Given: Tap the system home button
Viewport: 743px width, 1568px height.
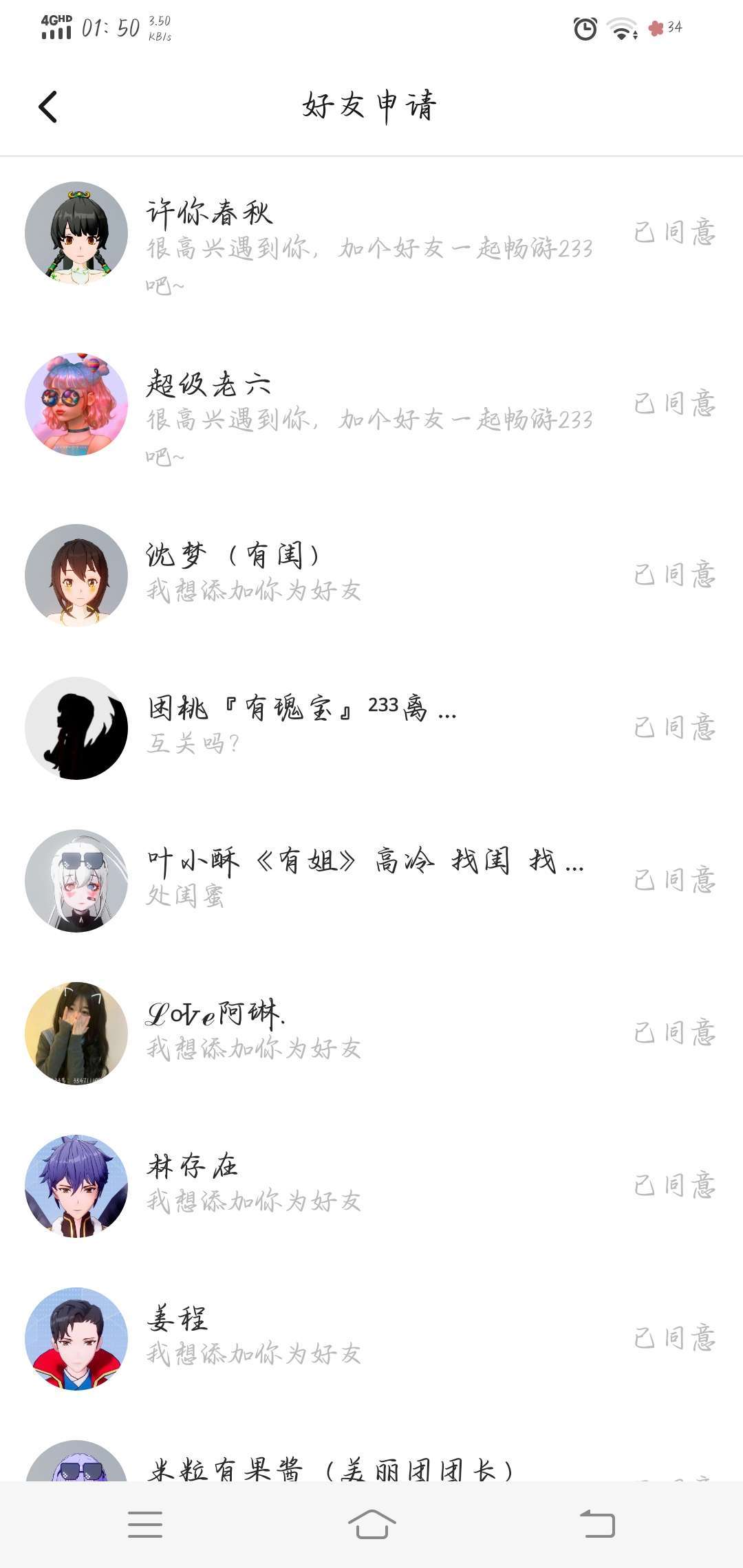Looking at the screenshot, I should [x=371, y=1524].
